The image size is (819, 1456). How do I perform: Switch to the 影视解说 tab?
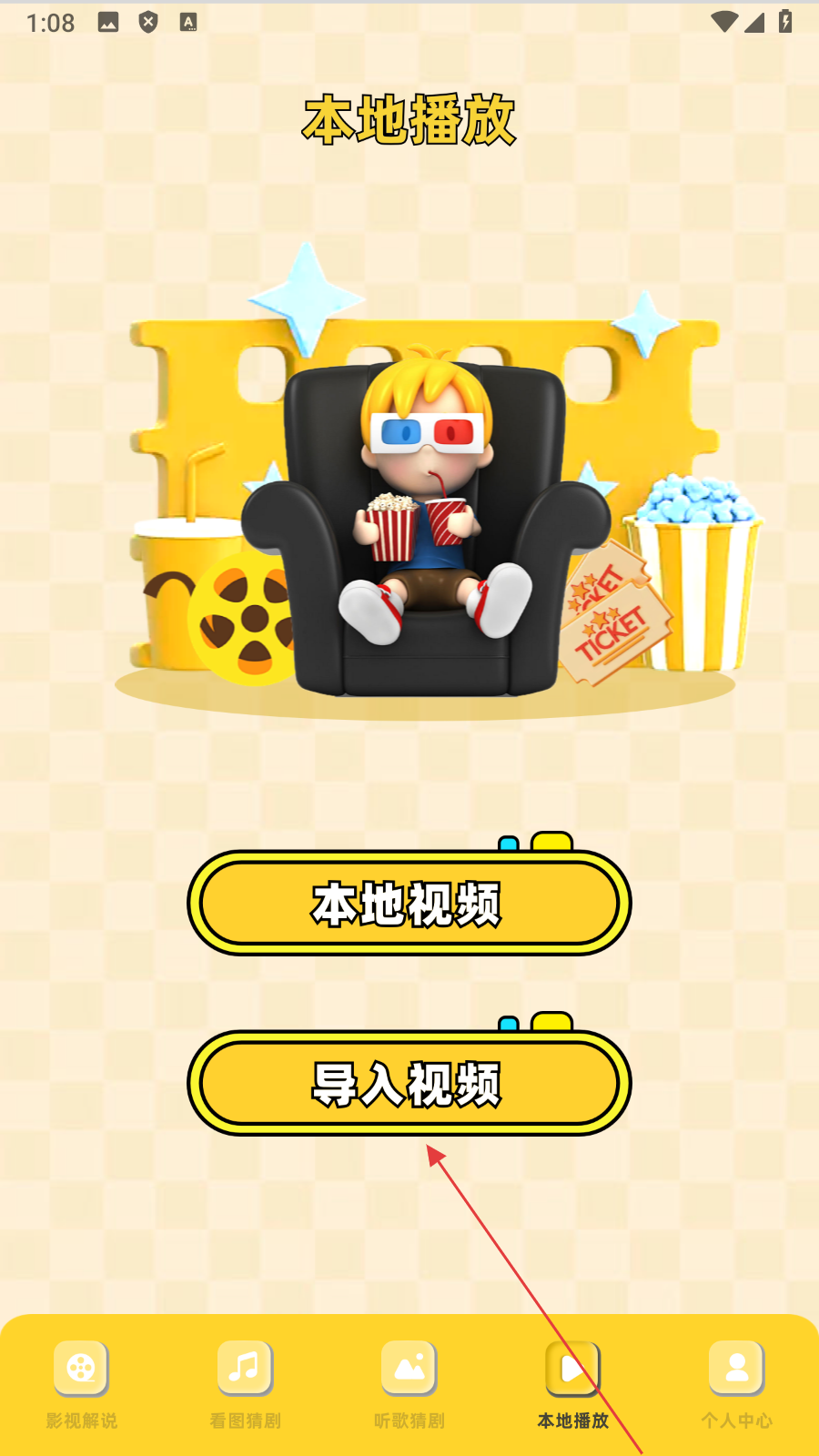82,1383
